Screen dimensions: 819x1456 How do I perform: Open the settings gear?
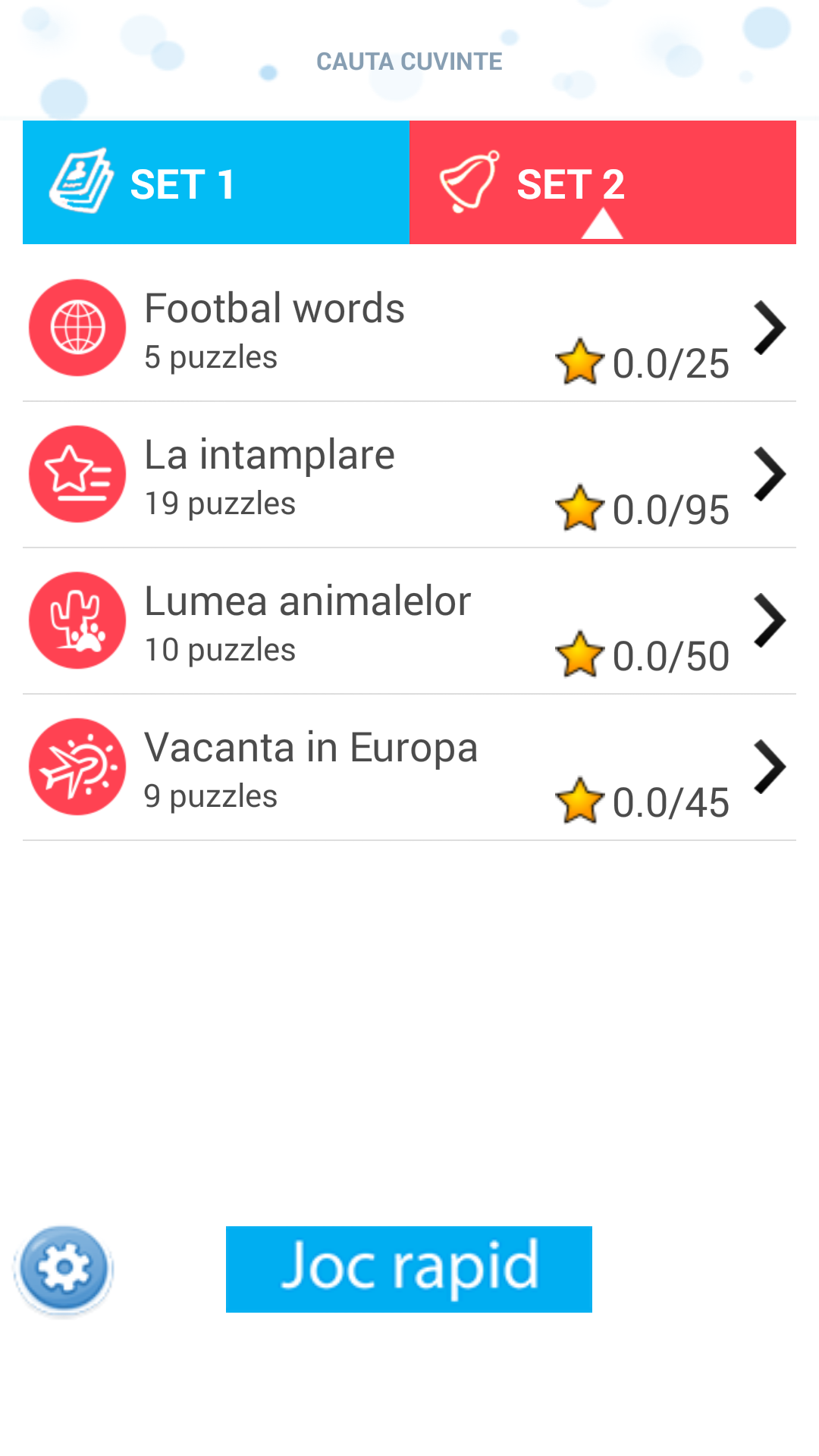[64, 1269]
